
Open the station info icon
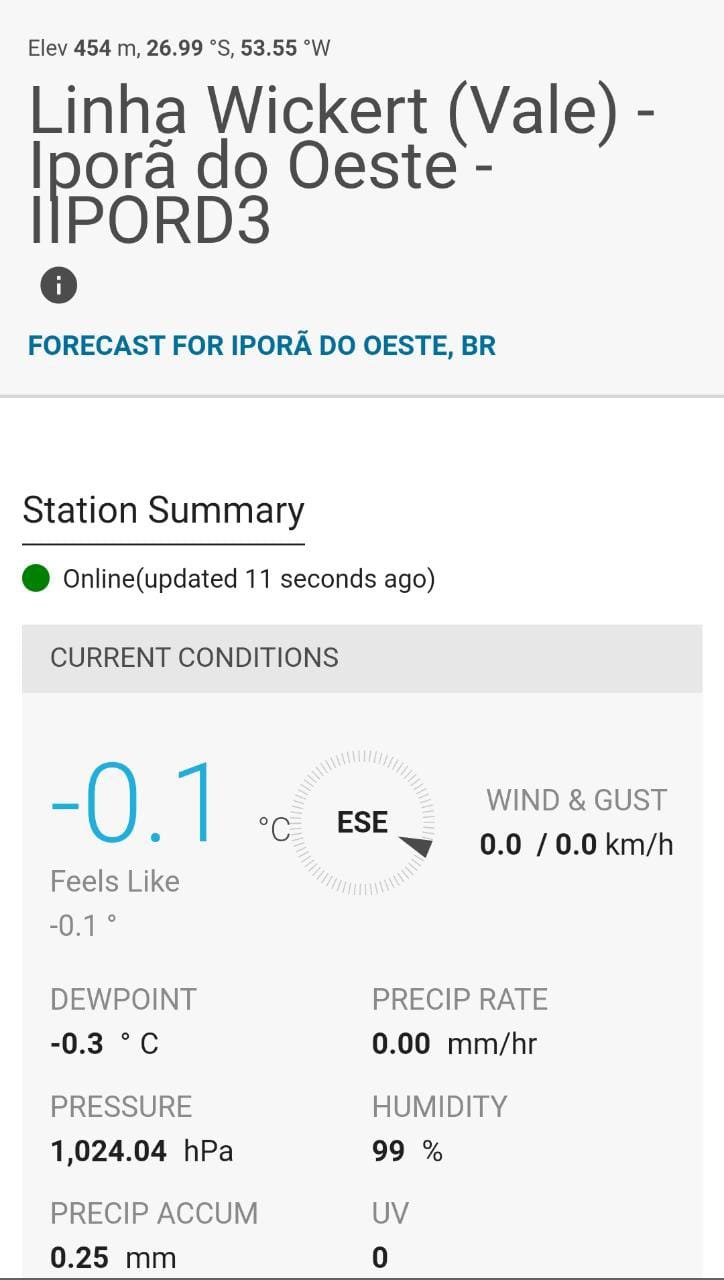(59, 285)
